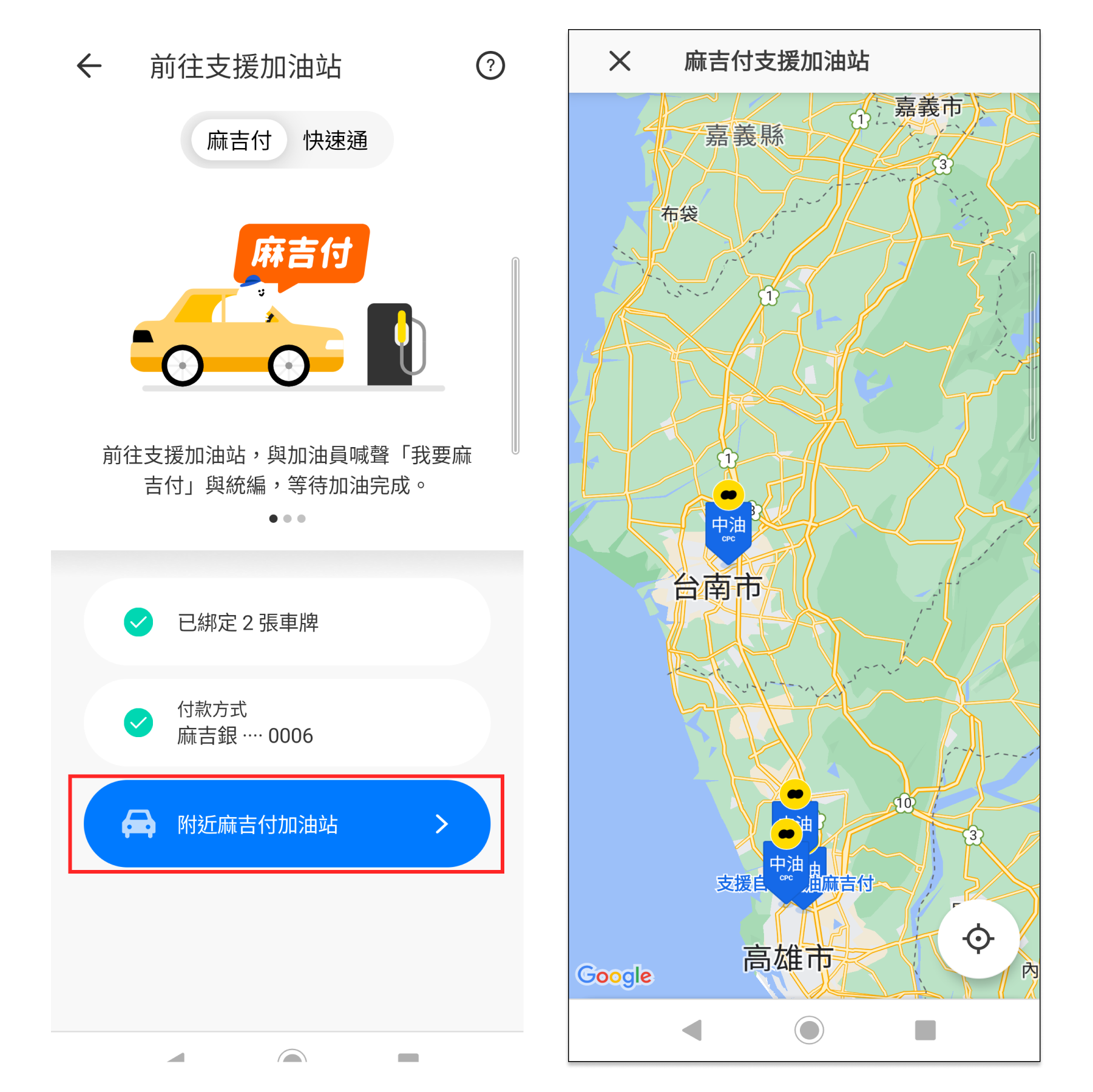The image size is (1093, 1092).
Task: Center map on my current location
Action: tap(978, 939)
